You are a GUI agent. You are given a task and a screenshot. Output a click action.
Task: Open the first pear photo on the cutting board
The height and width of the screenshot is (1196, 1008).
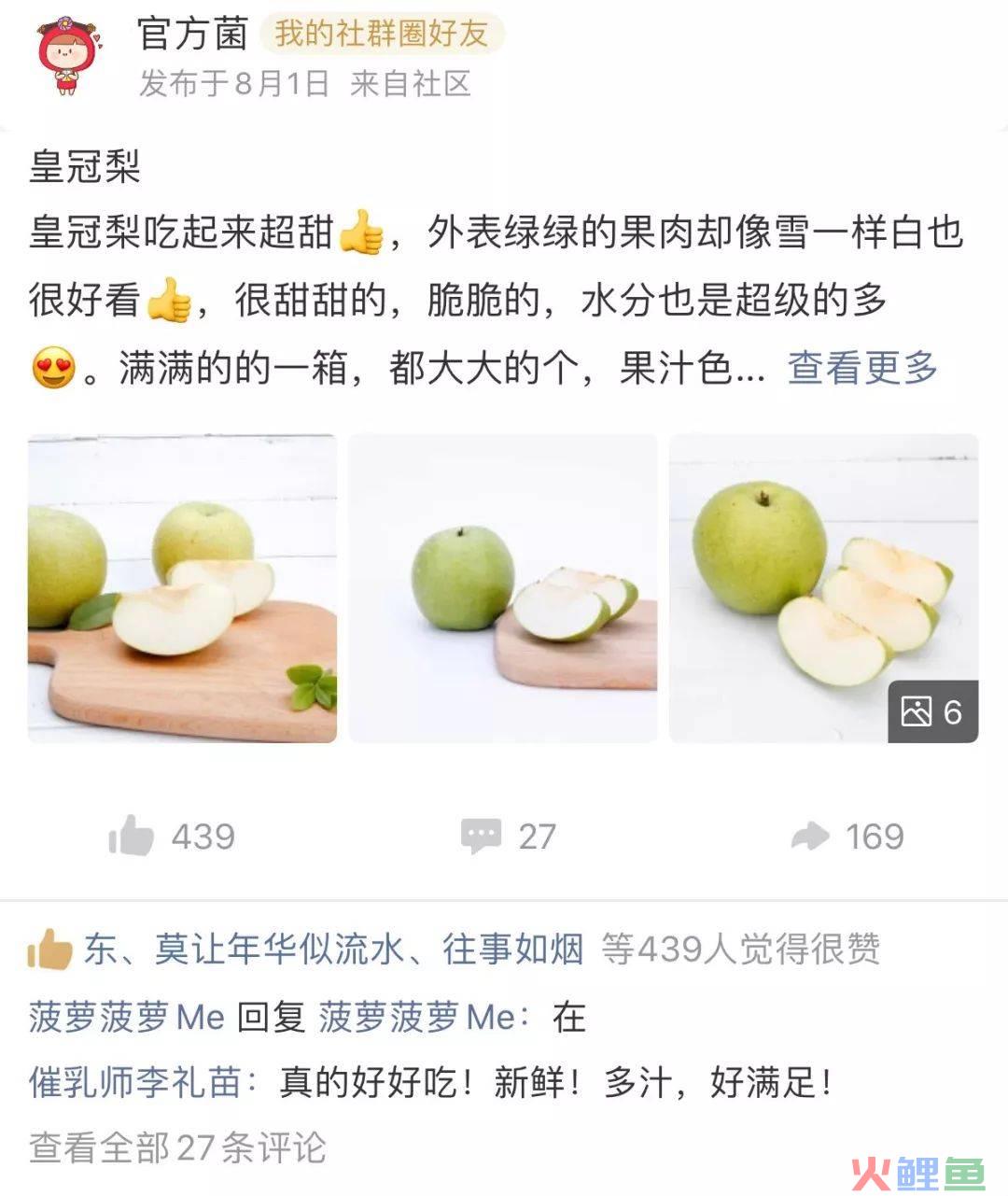pyautogui.click(x=182, y=588)
